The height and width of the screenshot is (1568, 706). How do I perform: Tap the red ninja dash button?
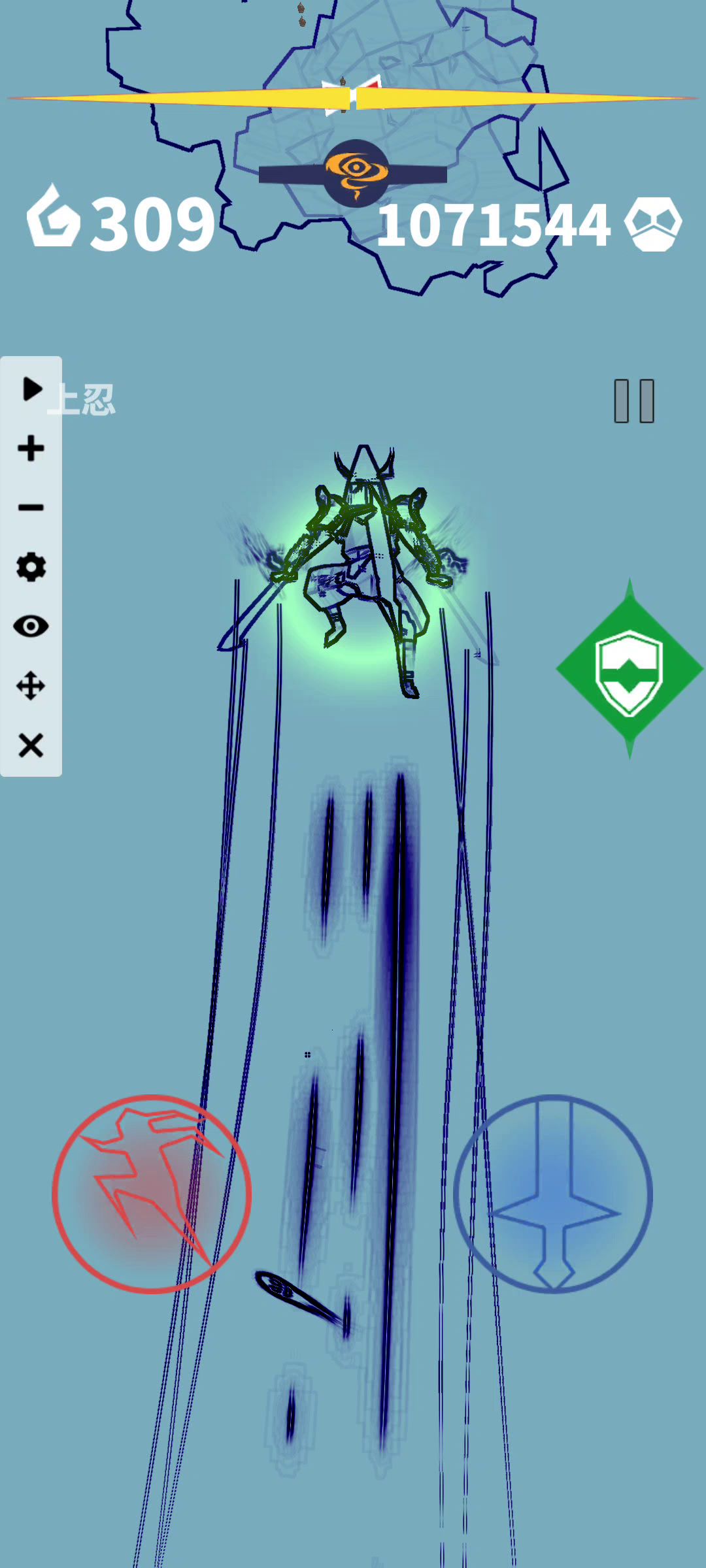152,1194
